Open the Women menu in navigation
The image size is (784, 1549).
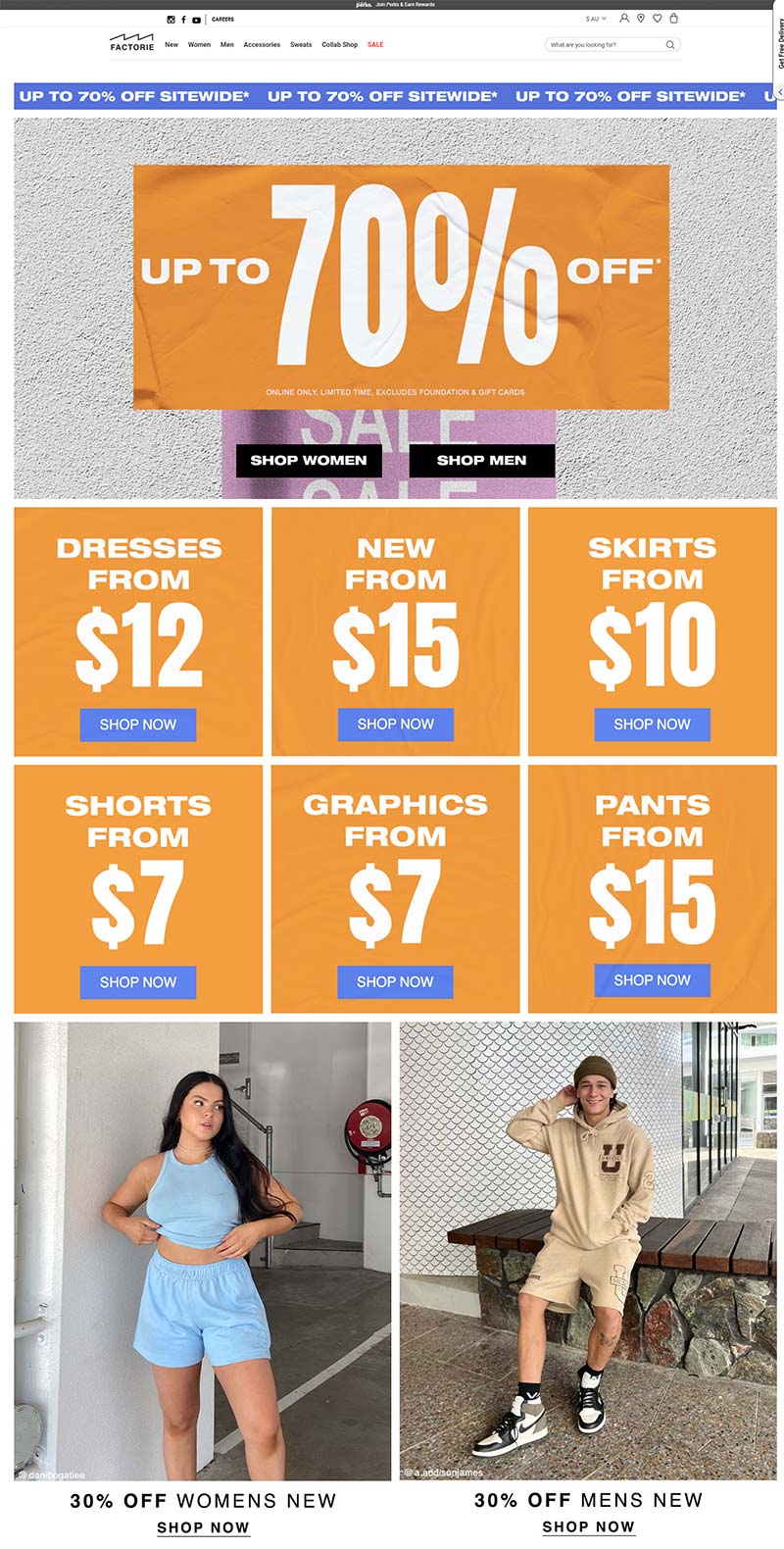coord(199,44)
